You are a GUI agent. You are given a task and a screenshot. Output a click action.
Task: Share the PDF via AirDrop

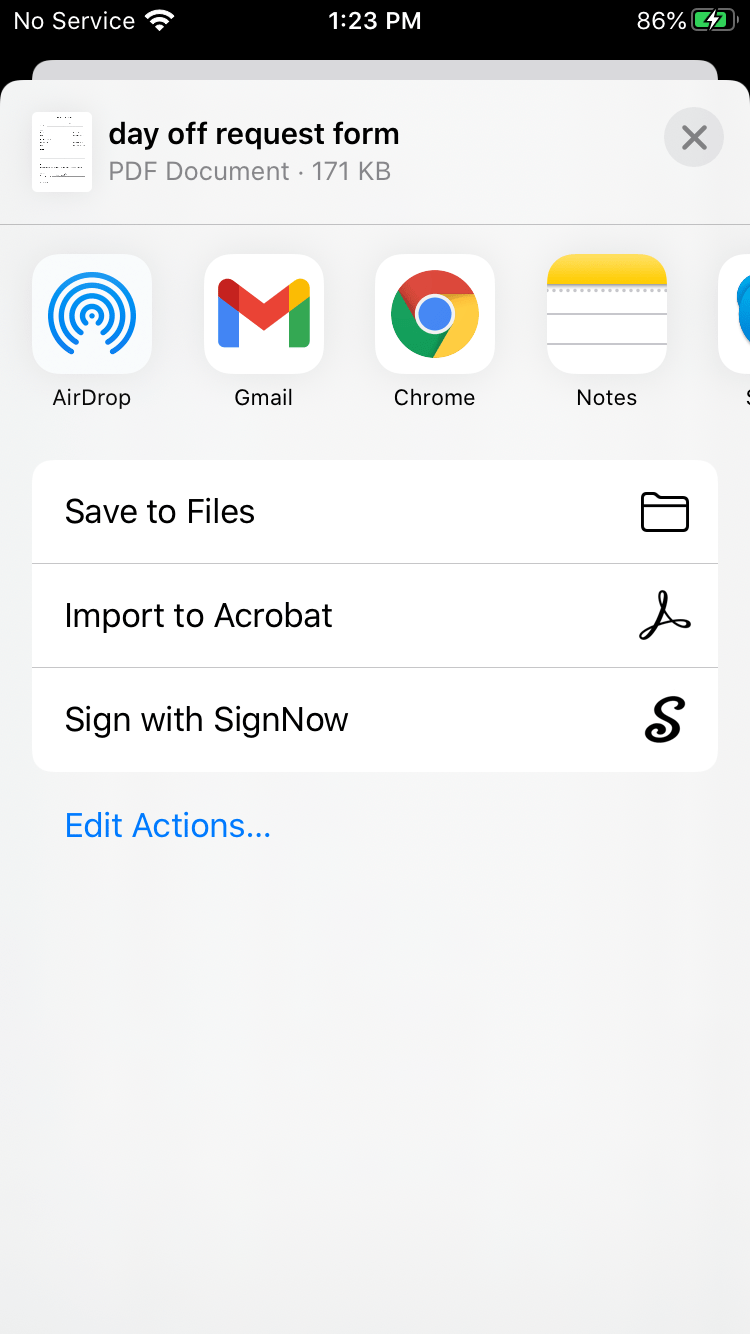(92, 314)
